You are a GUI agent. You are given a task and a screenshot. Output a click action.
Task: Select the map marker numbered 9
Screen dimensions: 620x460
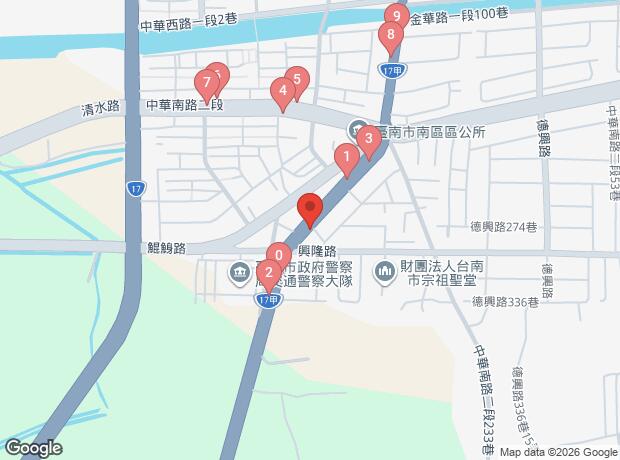(397, 16)
